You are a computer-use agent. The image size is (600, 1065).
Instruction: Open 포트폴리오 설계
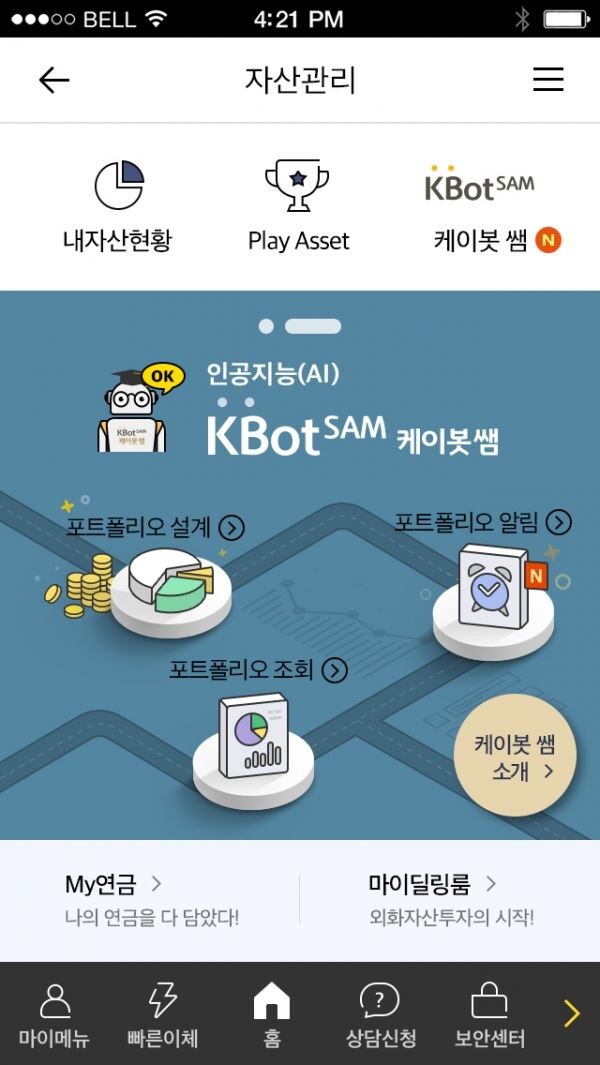click(x=155, y=528)
